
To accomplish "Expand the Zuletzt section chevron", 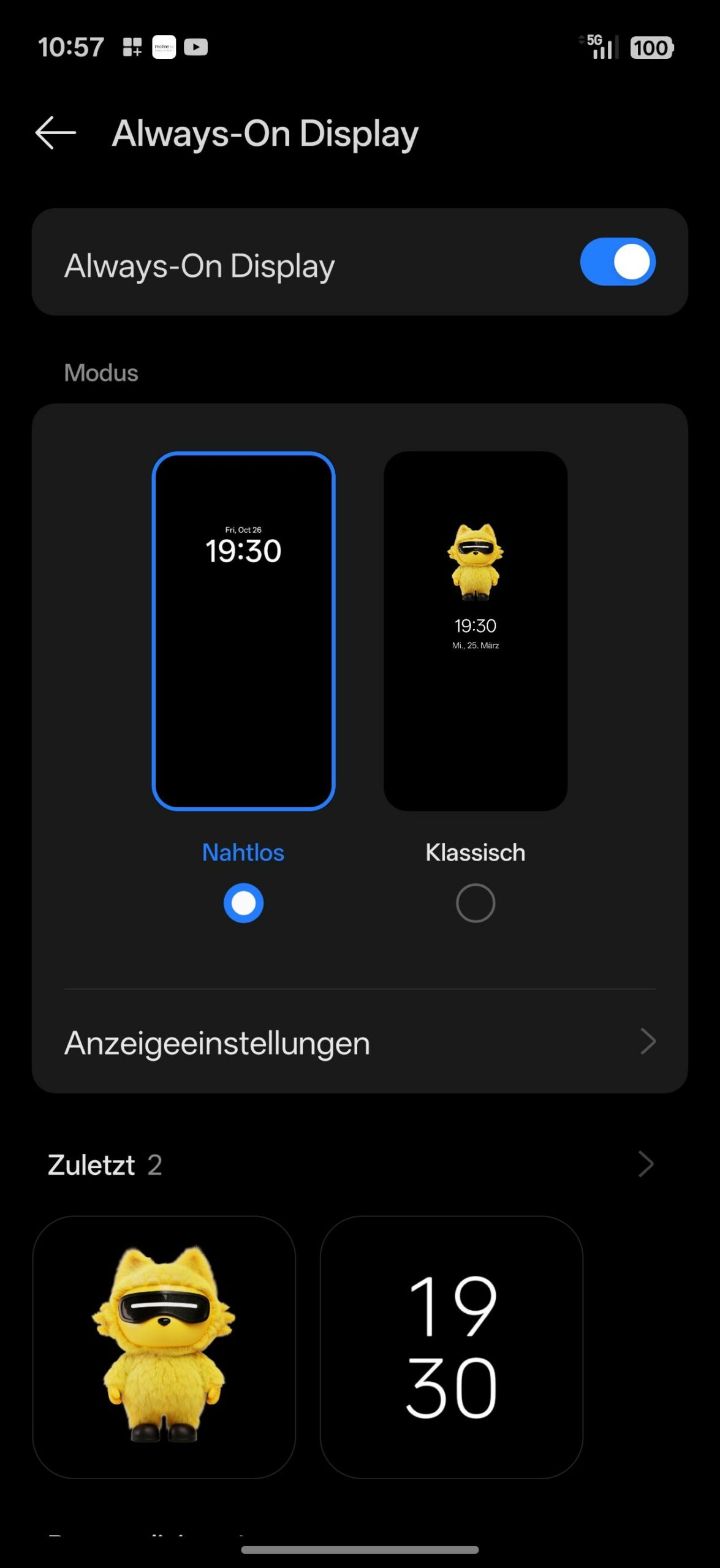I will 646,1164.
